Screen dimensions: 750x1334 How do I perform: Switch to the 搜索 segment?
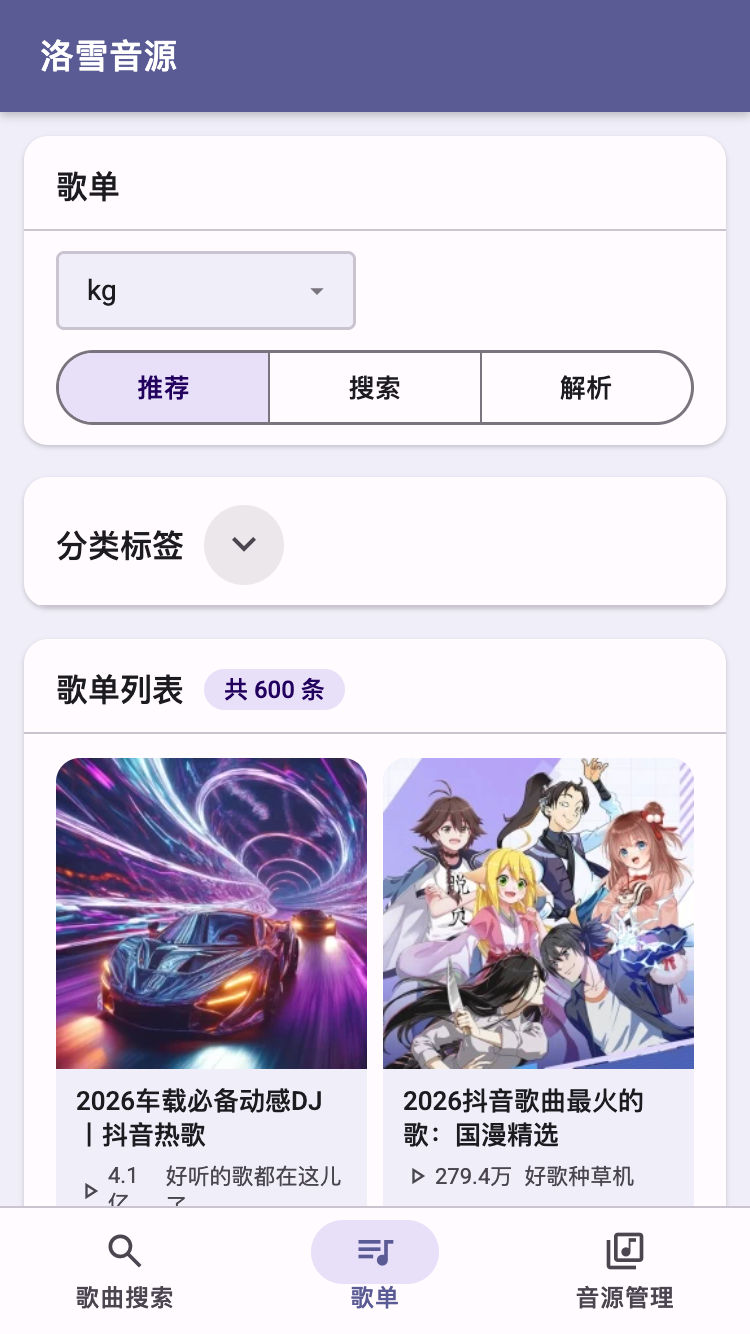click(x=375, y=388)
